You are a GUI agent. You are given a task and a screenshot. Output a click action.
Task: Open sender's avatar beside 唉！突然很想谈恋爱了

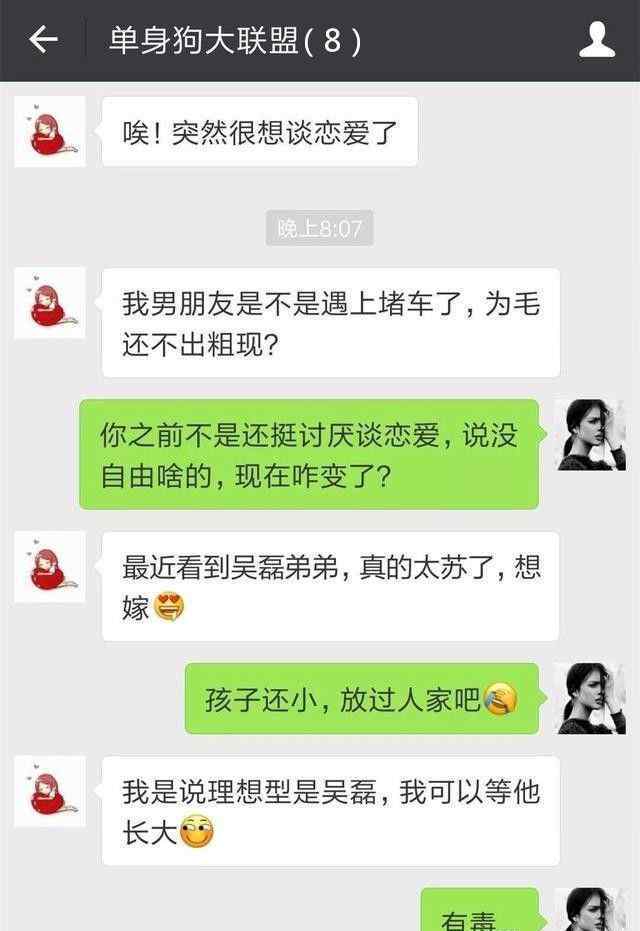click(50, 132)
